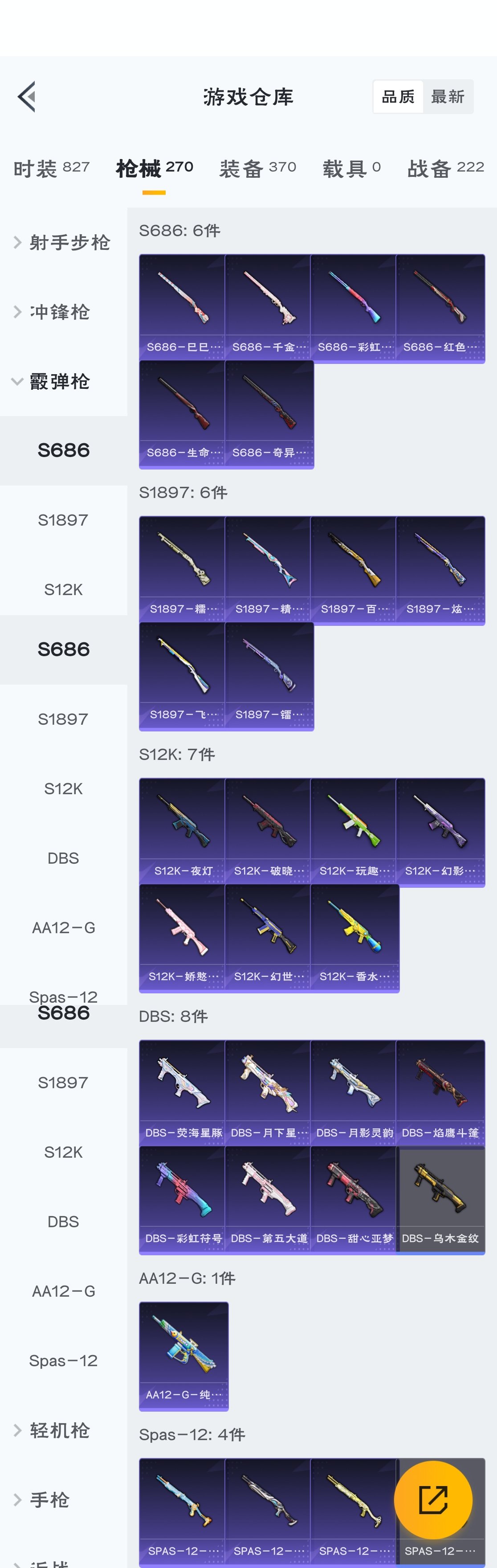Expand the 冲锋枪 category
Image resolution: width=497 pixels, height=1568 pixels.
(x=53, y=312)
